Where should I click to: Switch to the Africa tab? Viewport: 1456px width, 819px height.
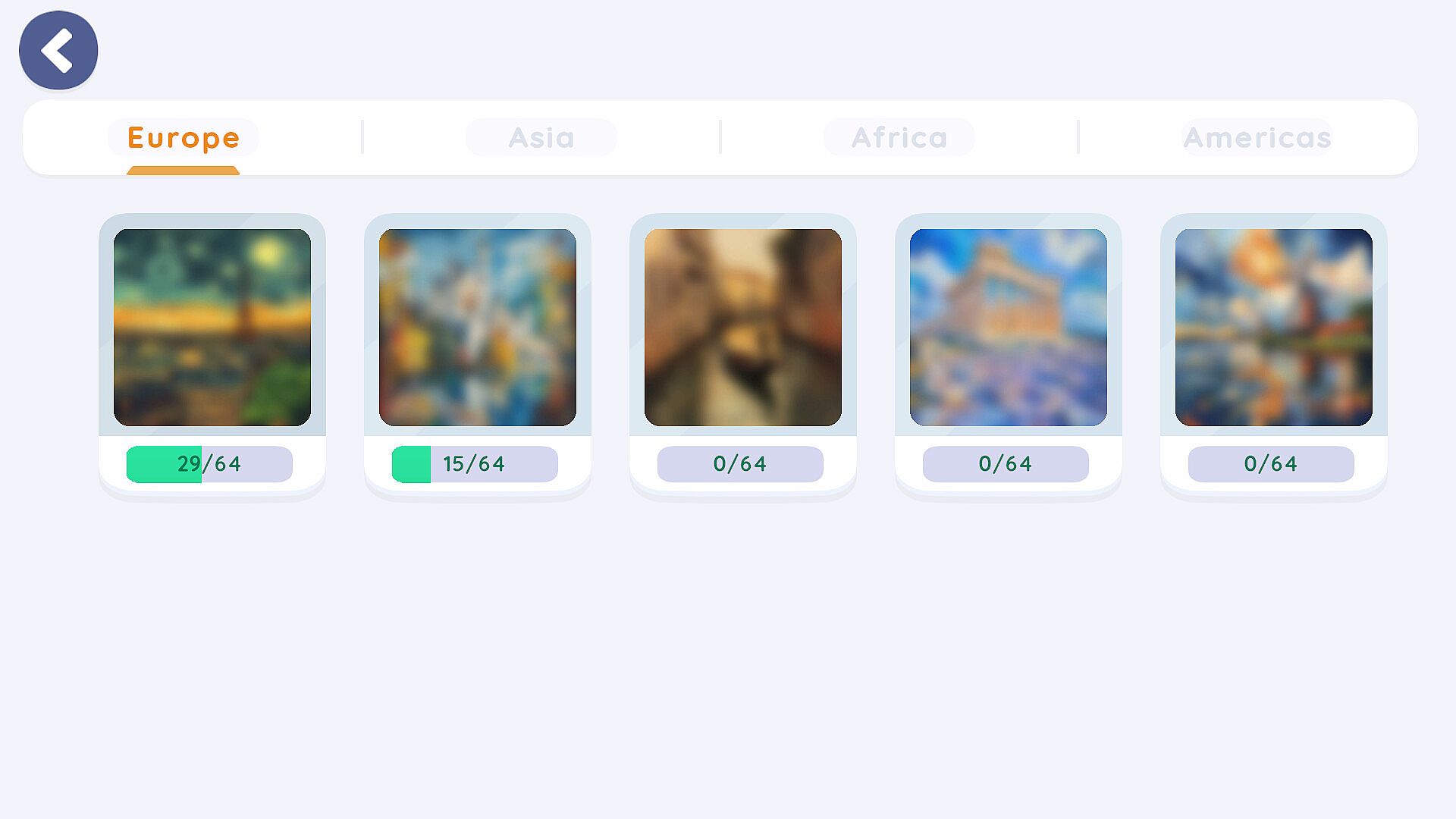tap(899, 138)
